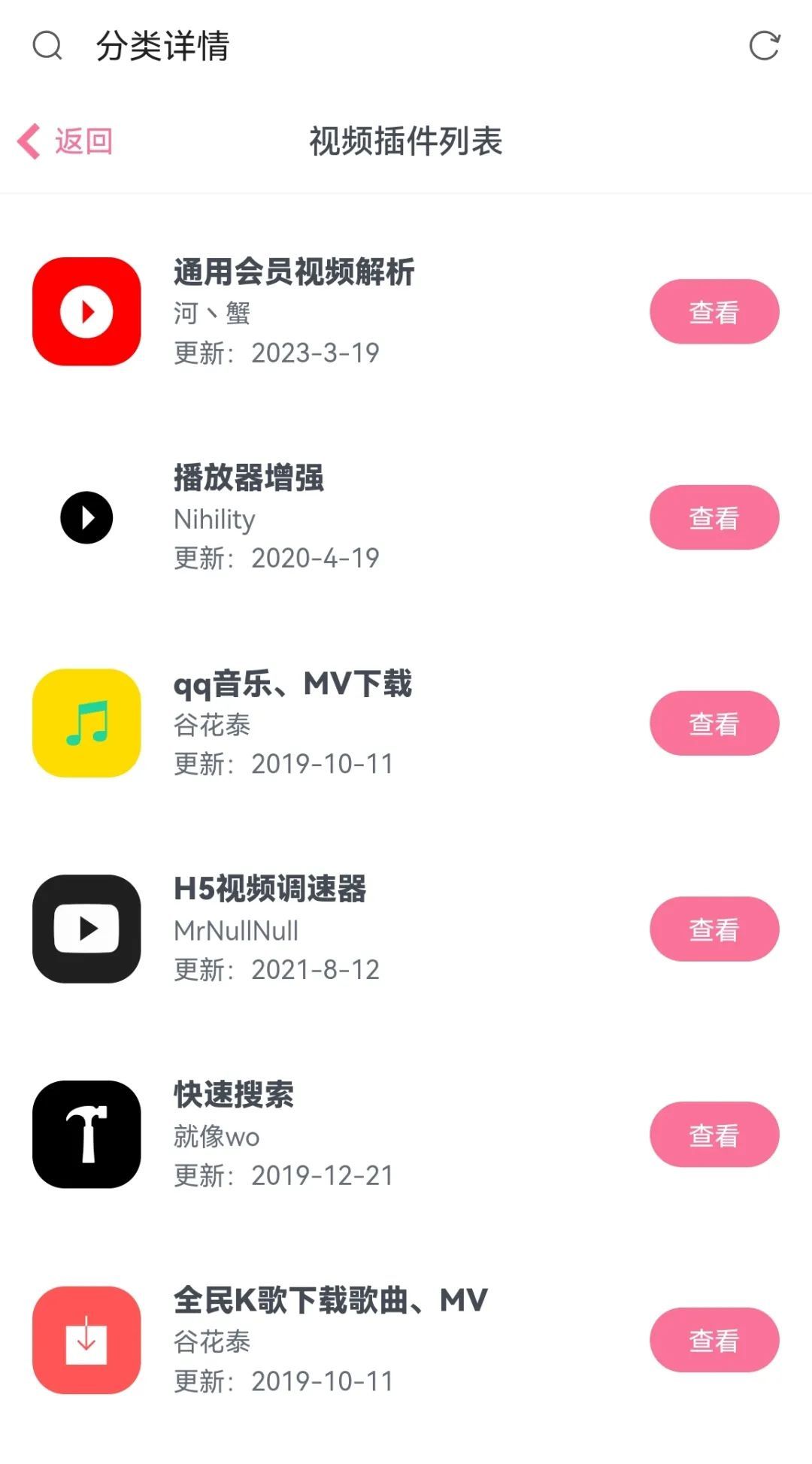Screen dimensions: 812x1464
Task: Tap 查看 for 通用会员视频解析
Action: coord(714,312)
